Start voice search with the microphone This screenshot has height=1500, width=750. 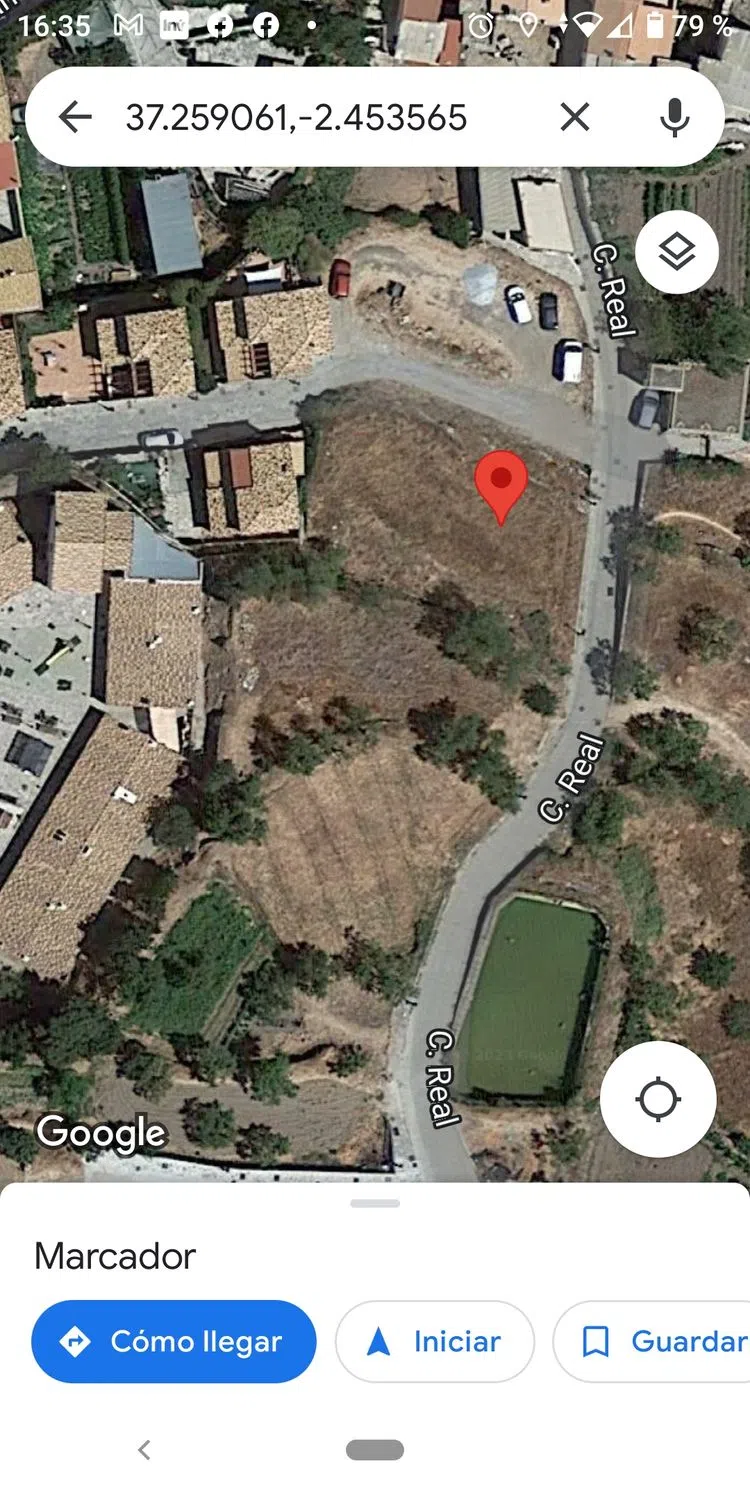(675, 118)
